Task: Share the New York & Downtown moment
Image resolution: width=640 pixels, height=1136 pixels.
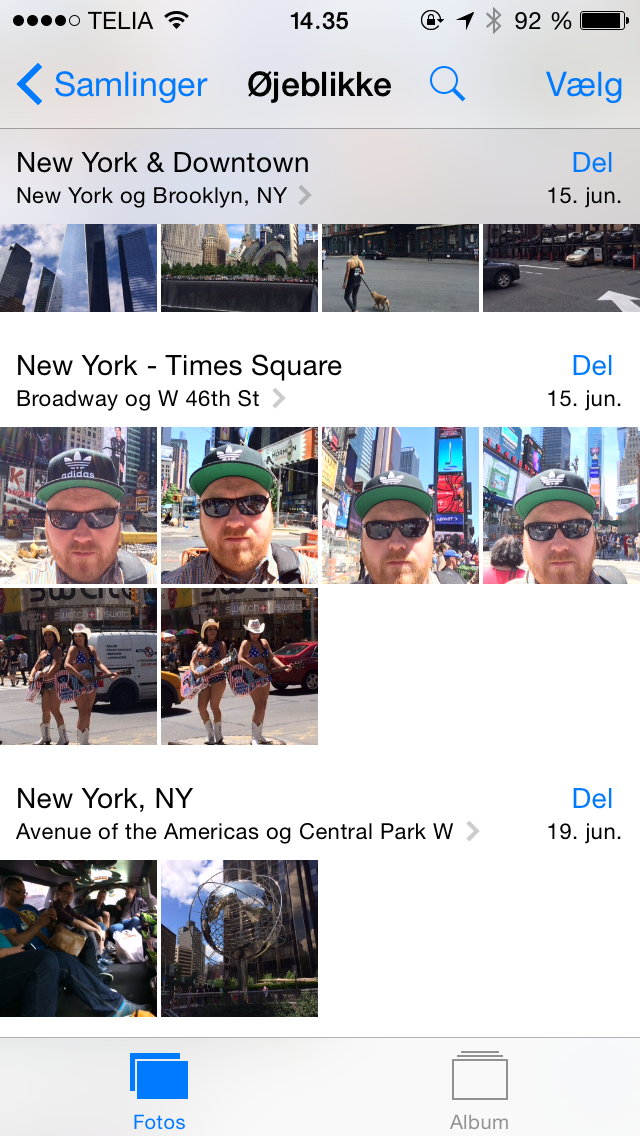Action: coord(592,162)
